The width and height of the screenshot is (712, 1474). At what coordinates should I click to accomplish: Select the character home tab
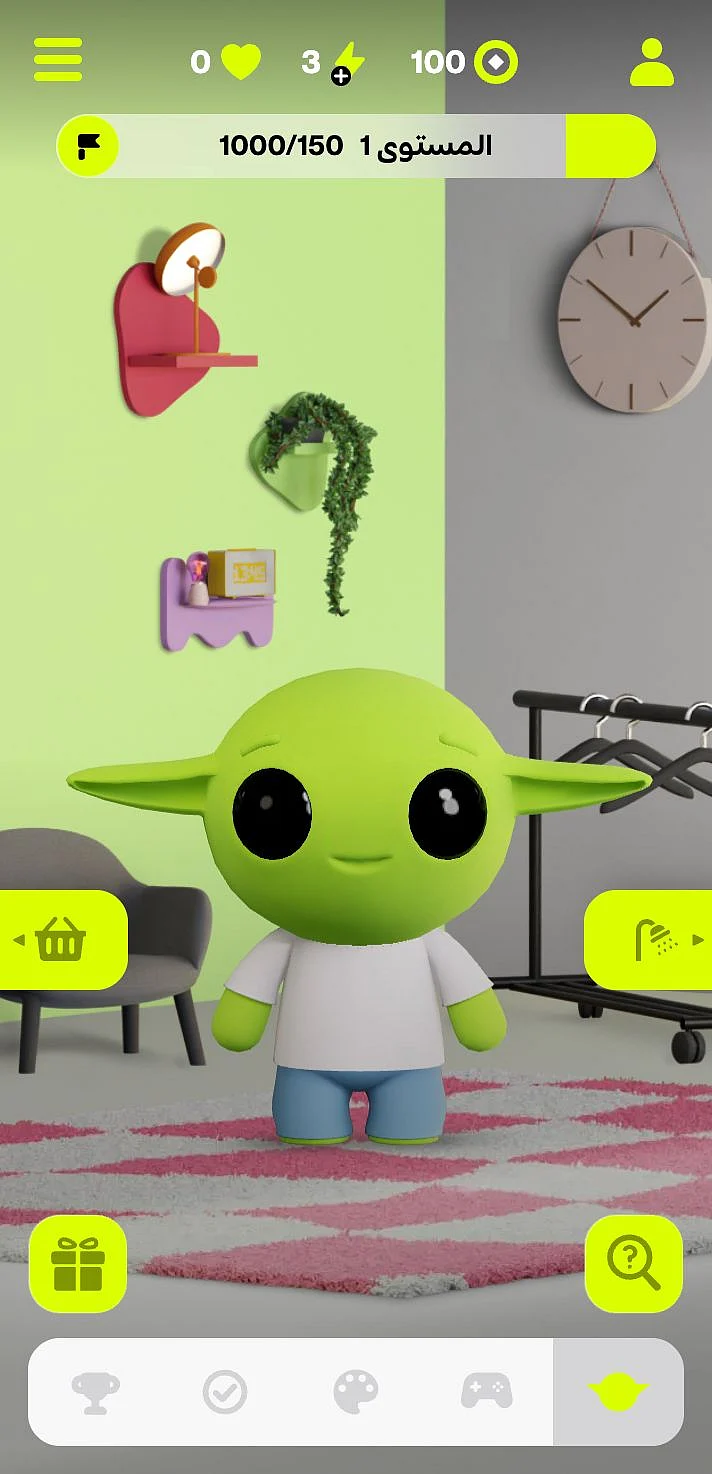[x=618, y=1392]
